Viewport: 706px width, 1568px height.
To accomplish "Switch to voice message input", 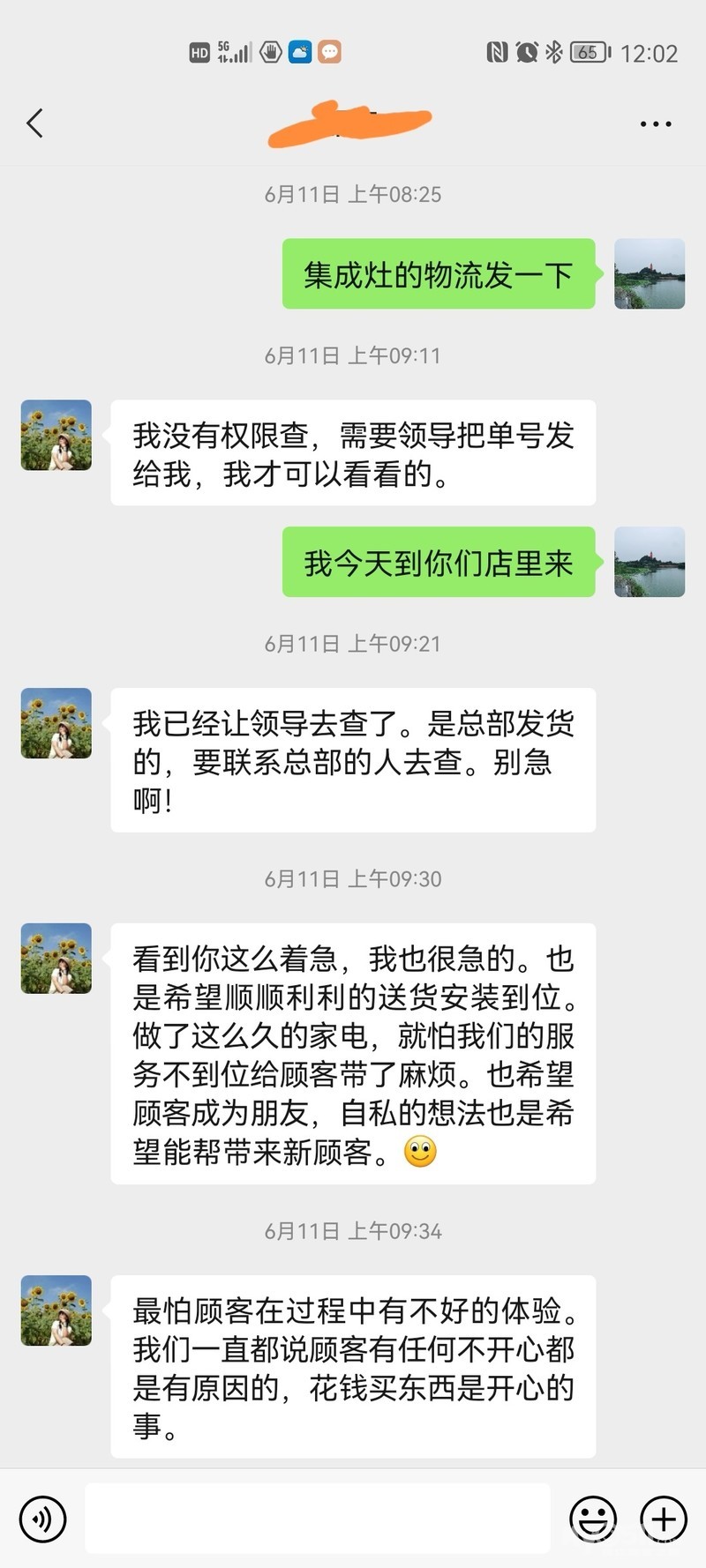I will 42,1519.
